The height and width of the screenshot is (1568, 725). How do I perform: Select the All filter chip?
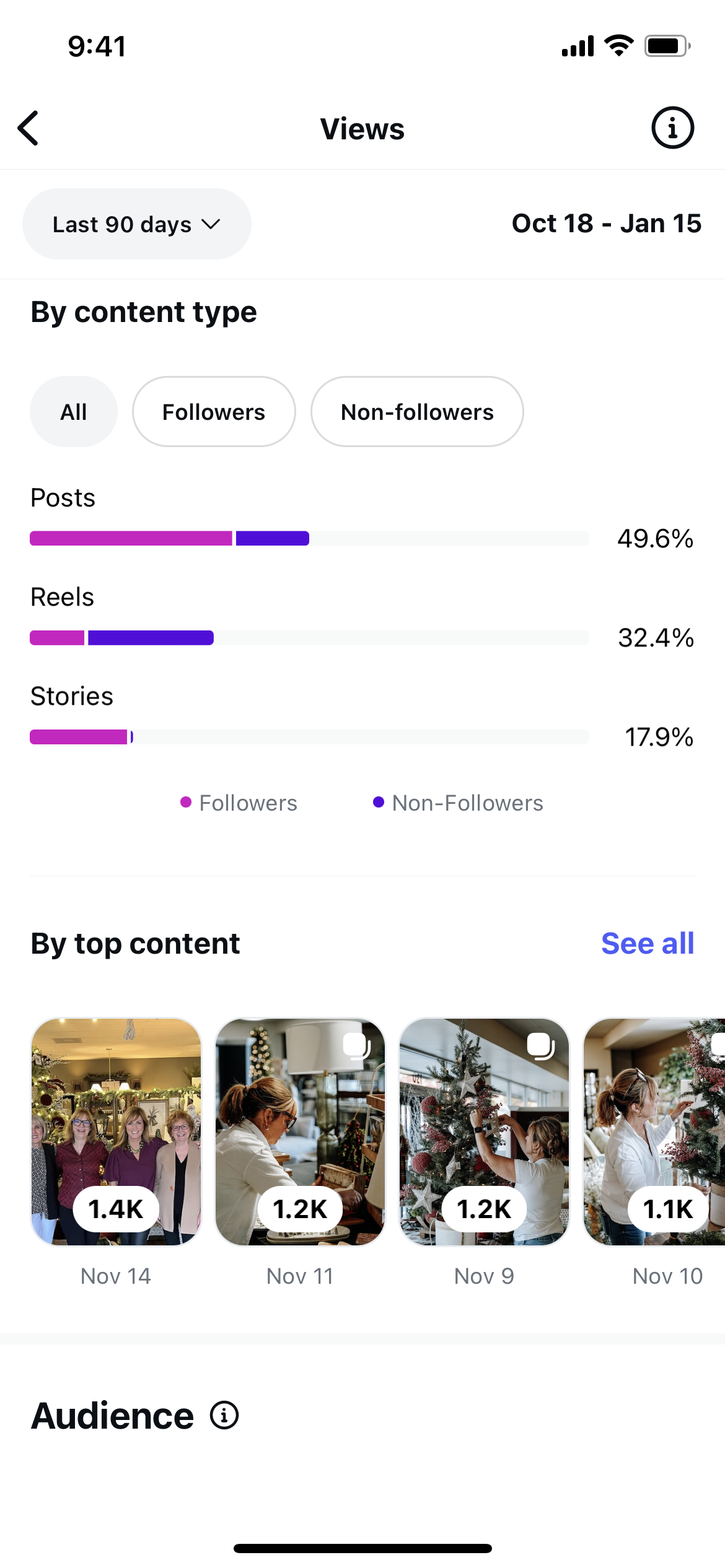tap(74, 412)
